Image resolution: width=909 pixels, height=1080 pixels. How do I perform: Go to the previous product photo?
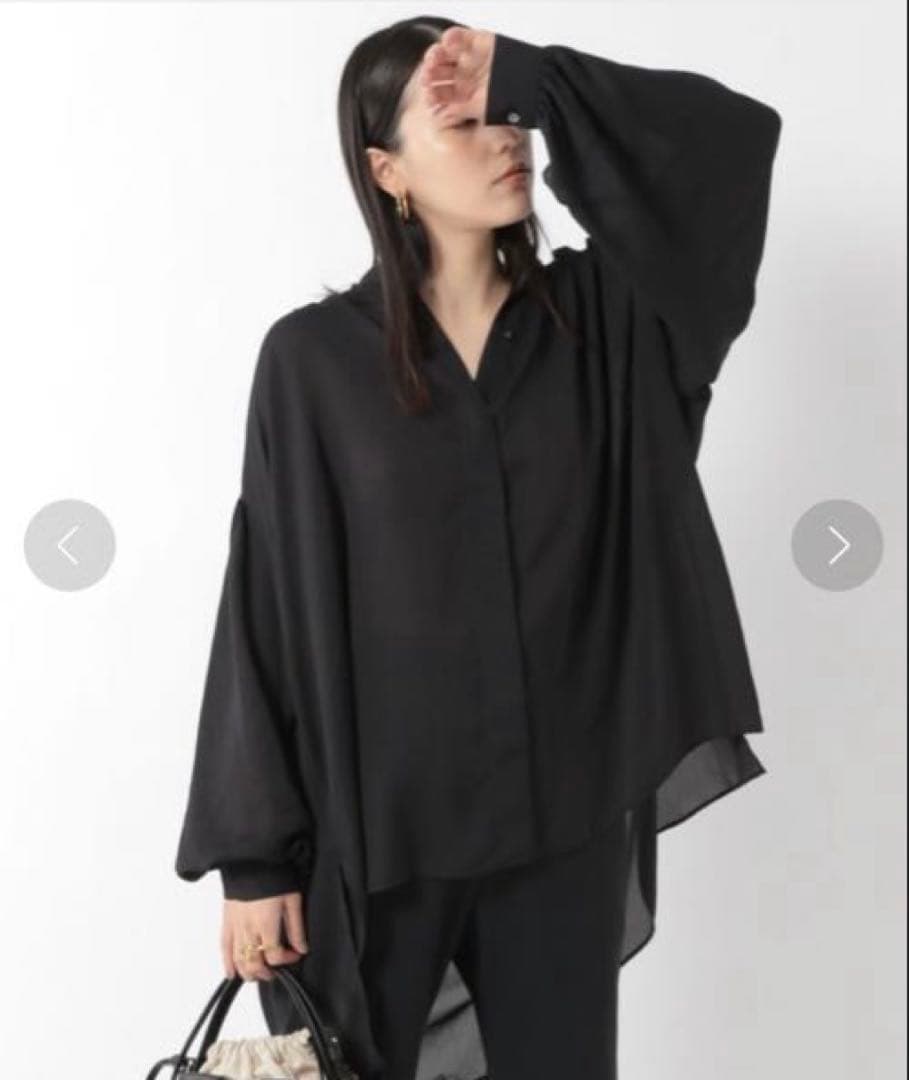(69, 545)
